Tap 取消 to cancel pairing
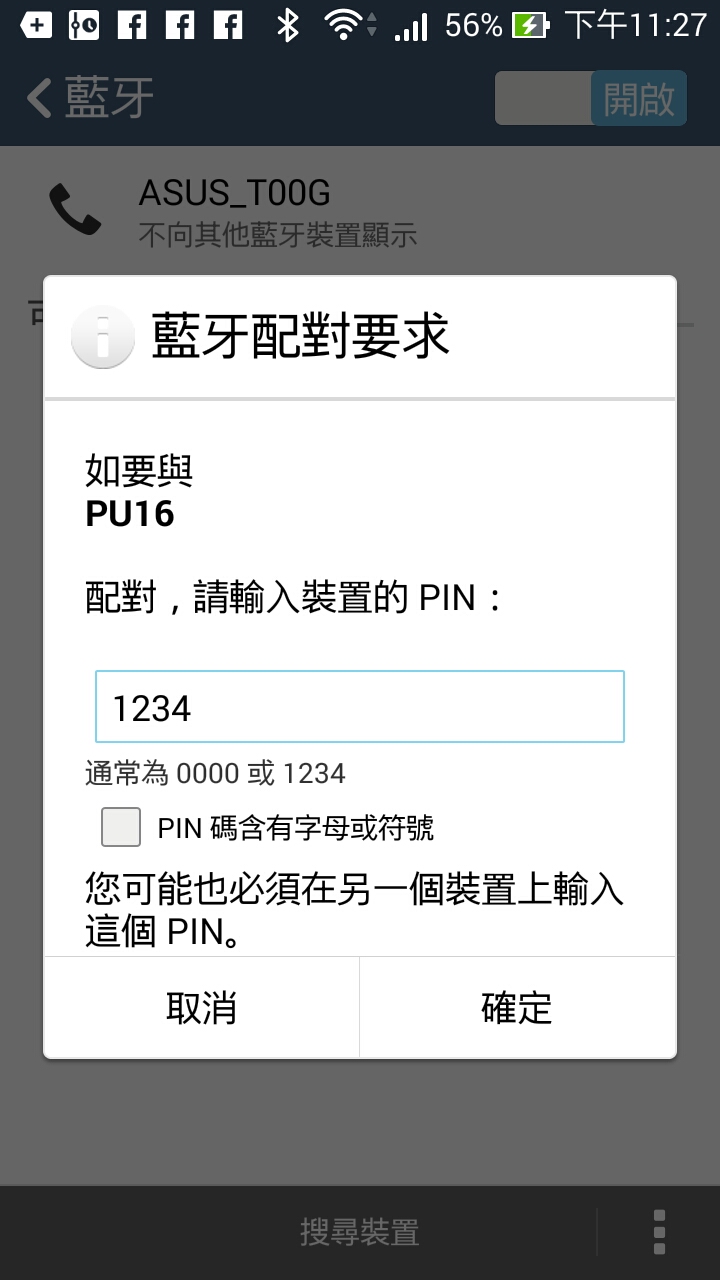720x1280 pixels. click(201, 1007)
